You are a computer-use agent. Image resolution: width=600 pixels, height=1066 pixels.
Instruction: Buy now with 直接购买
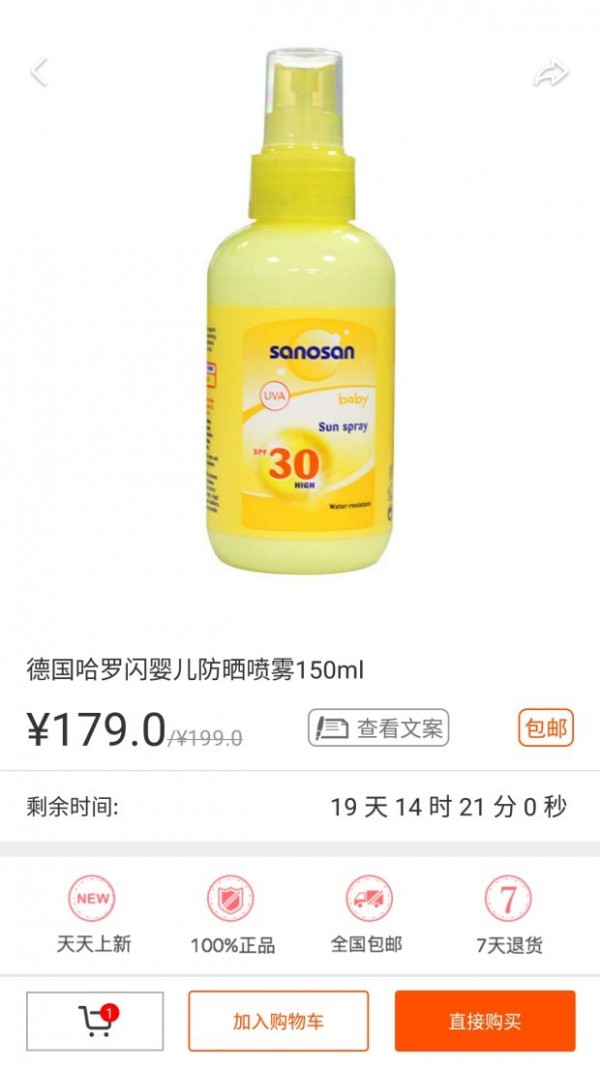(x=484, y=1021)
